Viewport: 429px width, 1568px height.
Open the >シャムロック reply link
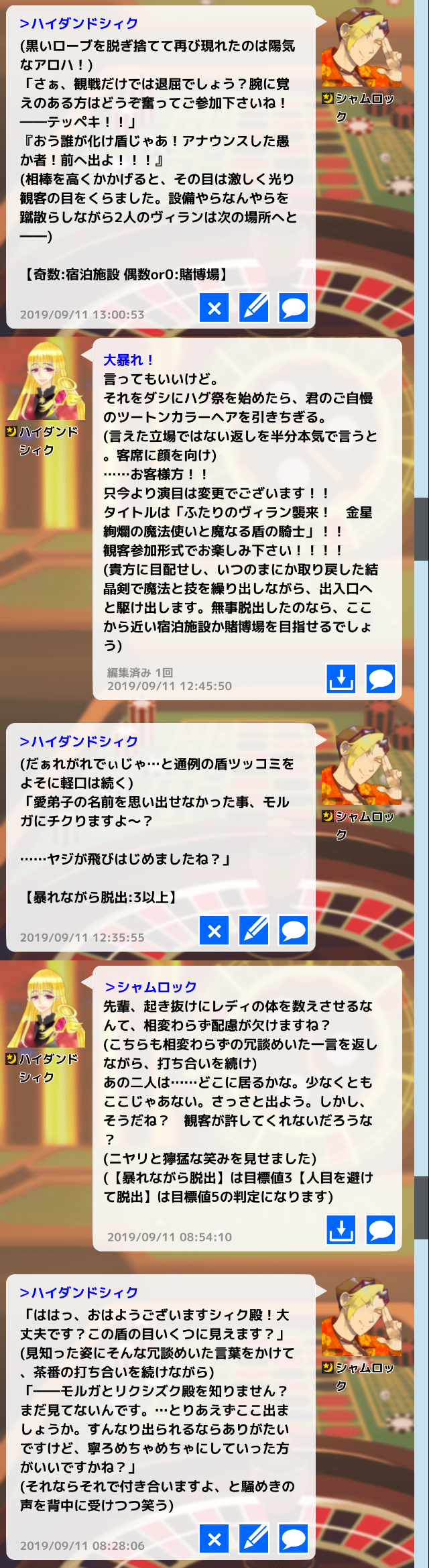click(151, 987)
